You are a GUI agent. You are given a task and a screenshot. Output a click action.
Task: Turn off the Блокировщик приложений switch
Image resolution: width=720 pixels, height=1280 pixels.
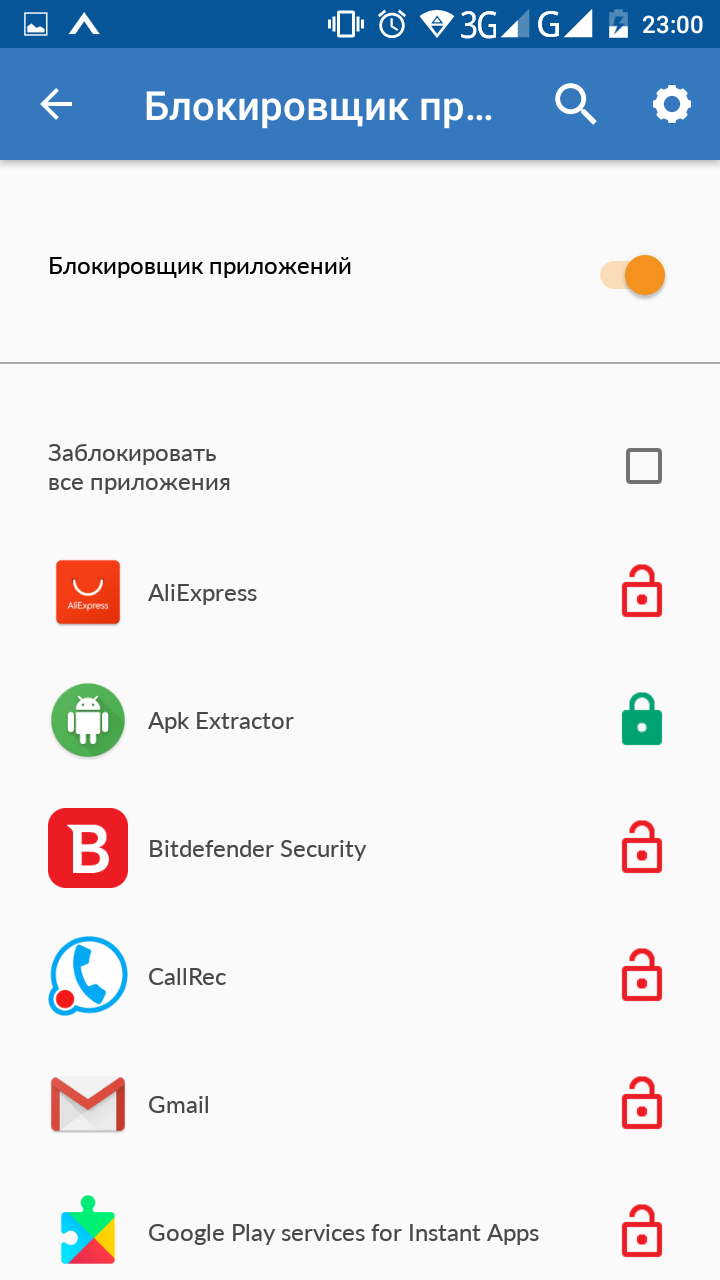pos(634,275)
